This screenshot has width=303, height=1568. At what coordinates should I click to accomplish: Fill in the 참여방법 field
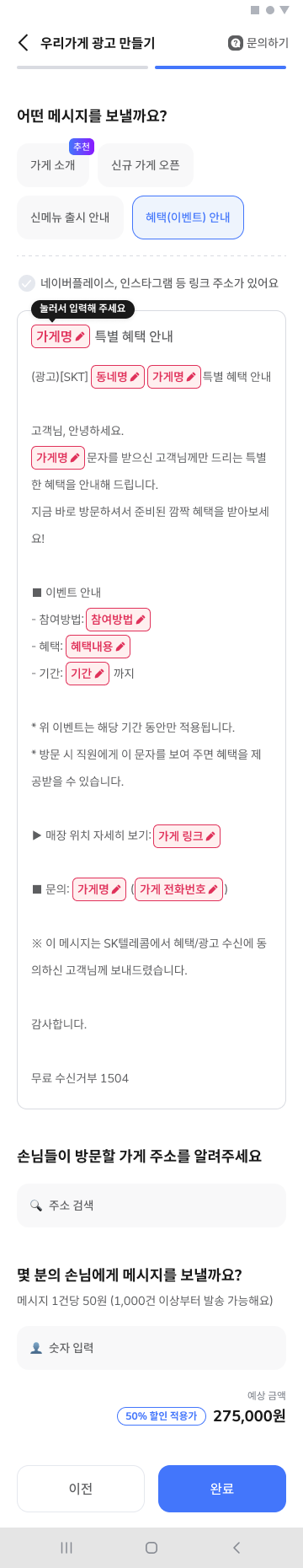[x=118, y=620]
